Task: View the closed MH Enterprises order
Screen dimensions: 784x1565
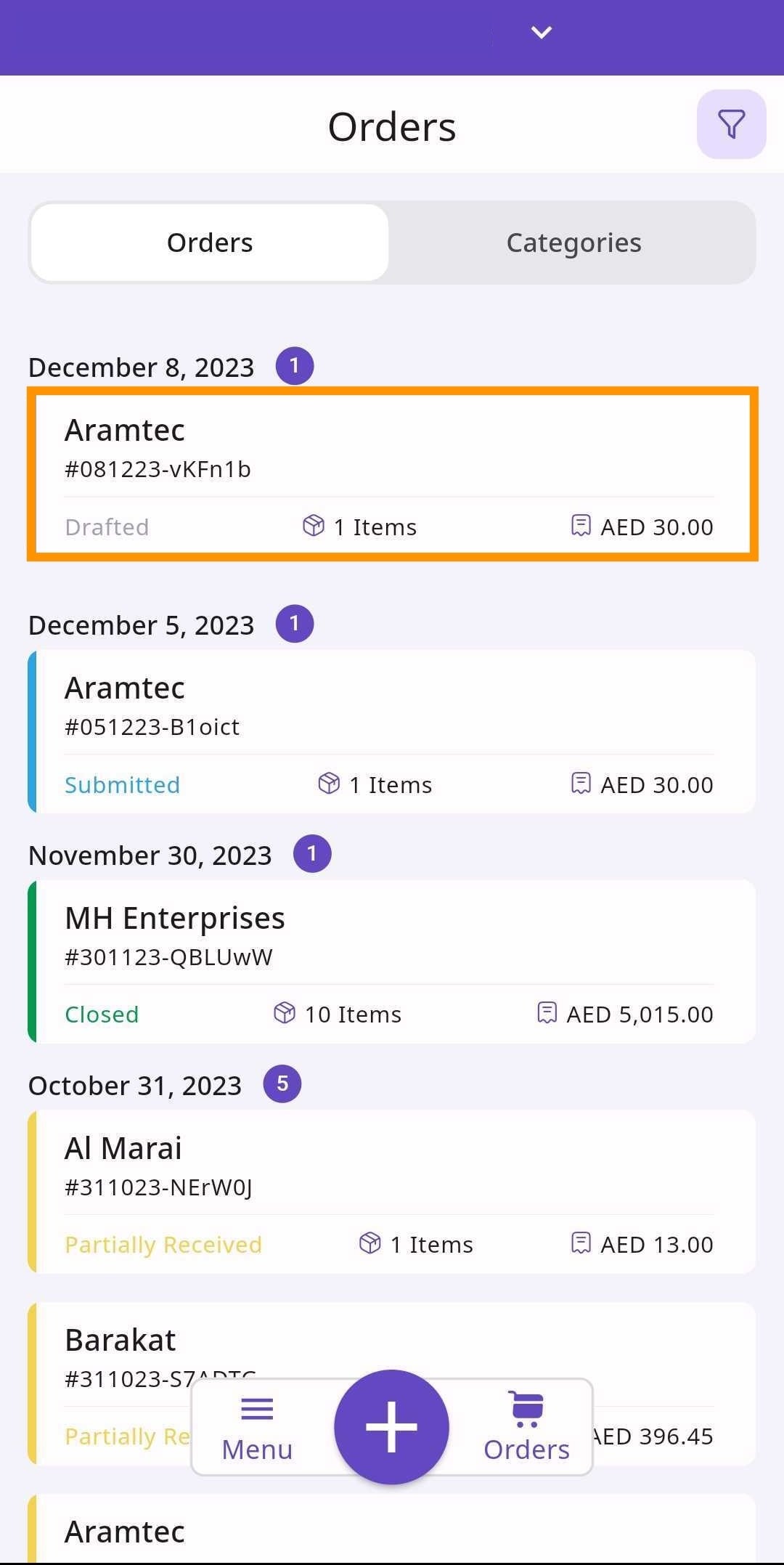Action: click(392, 962)
